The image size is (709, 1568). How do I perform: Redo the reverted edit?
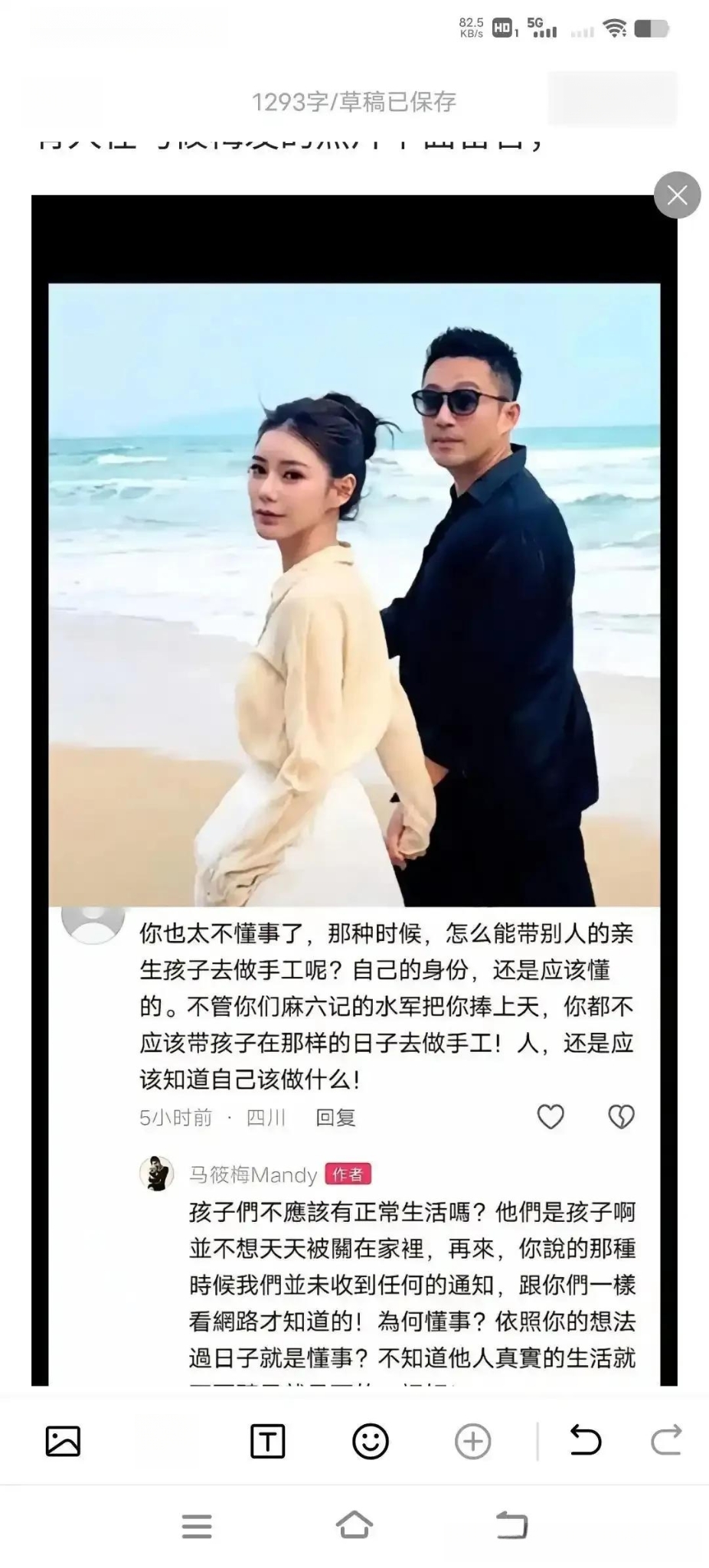666,1441
